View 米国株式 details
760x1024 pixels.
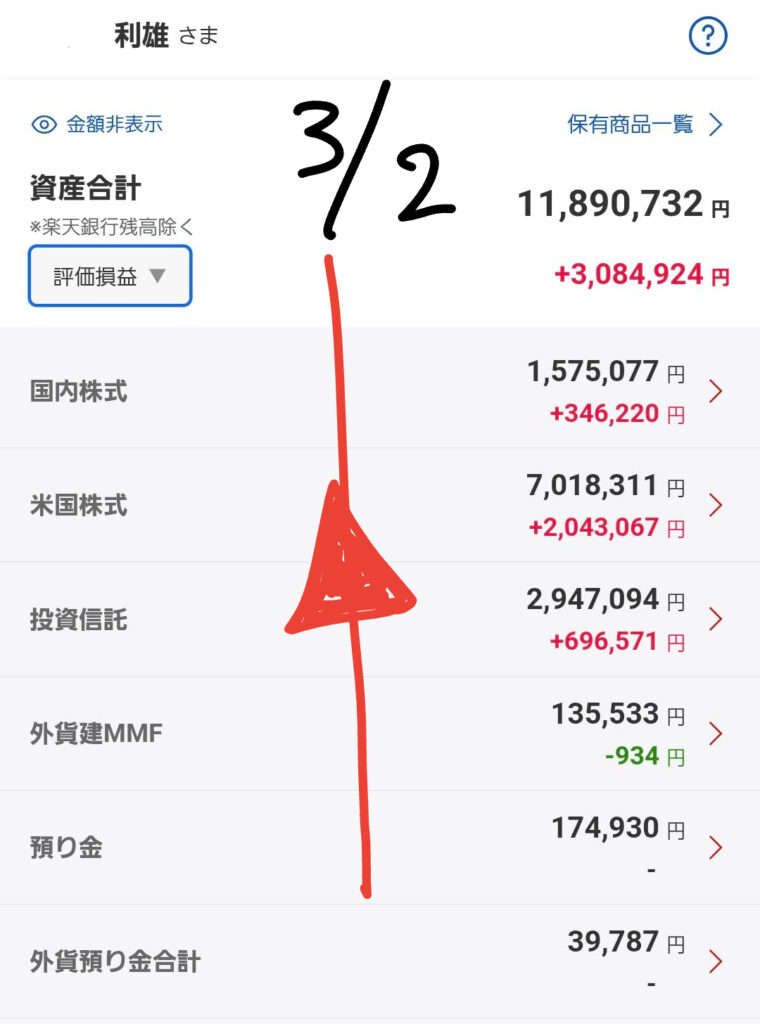(x=380, y=505)
